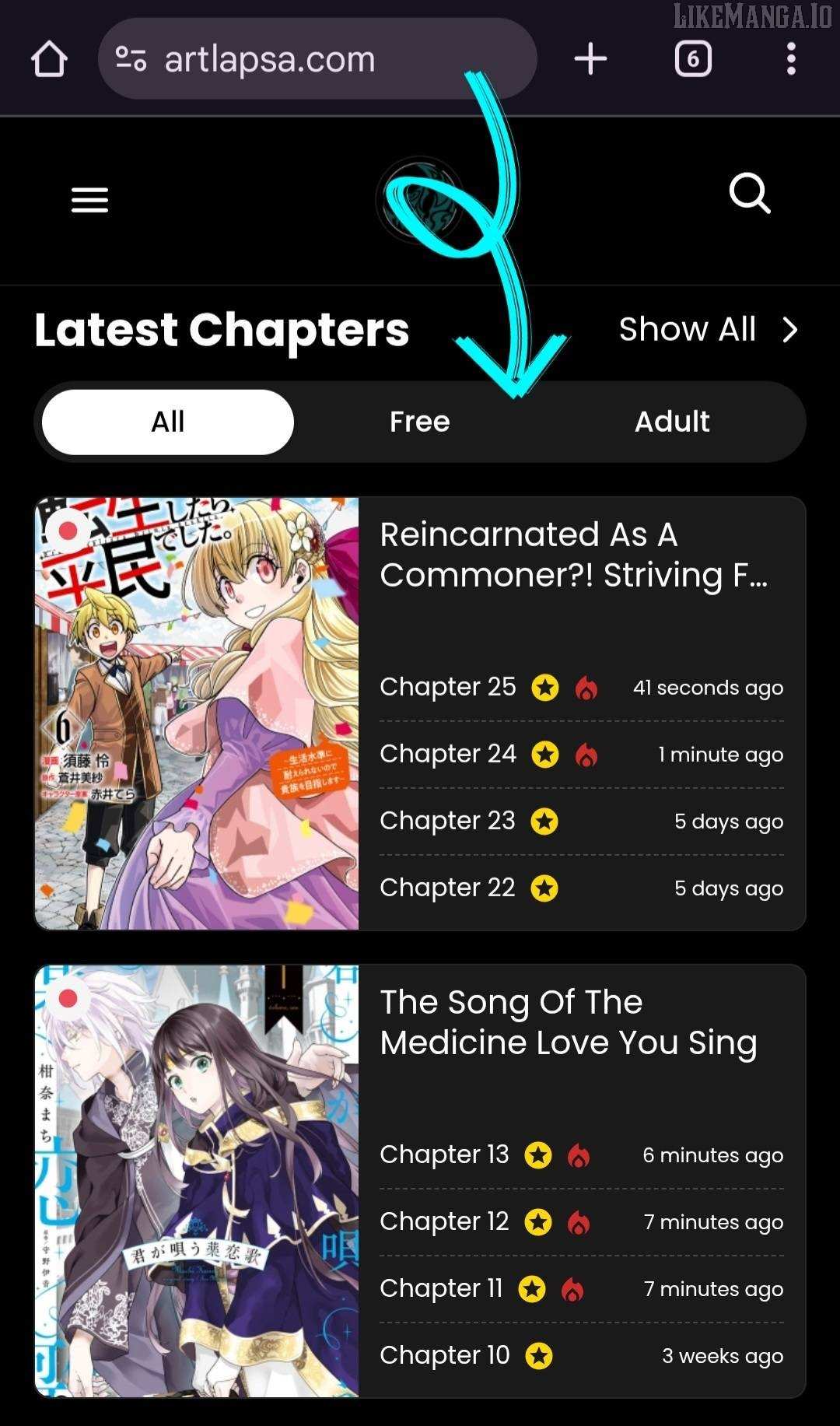Open Chapter 24 from 1 minute ago
This screenshot has height=1426, width=840.
[448, 754]
